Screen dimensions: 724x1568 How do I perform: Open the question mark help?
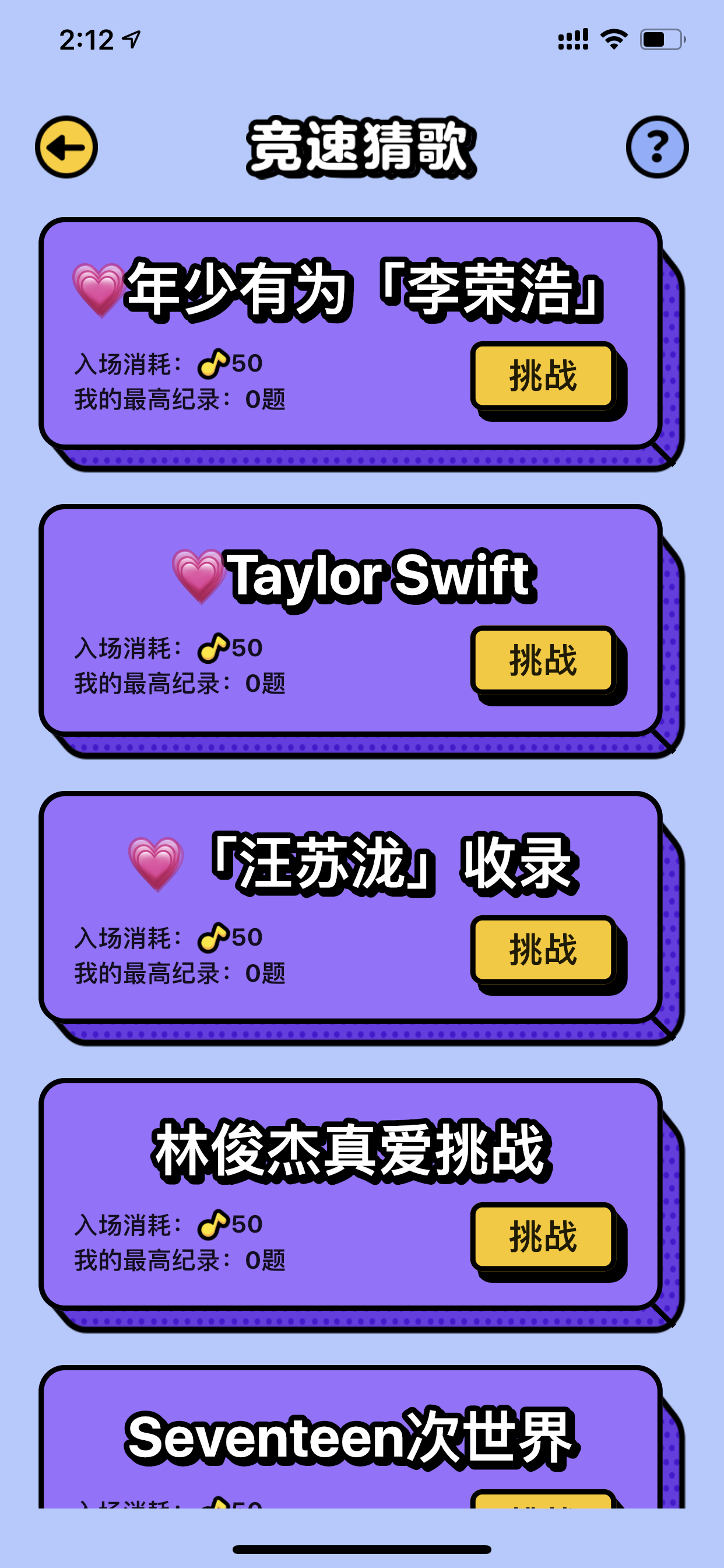coord(657,148)
